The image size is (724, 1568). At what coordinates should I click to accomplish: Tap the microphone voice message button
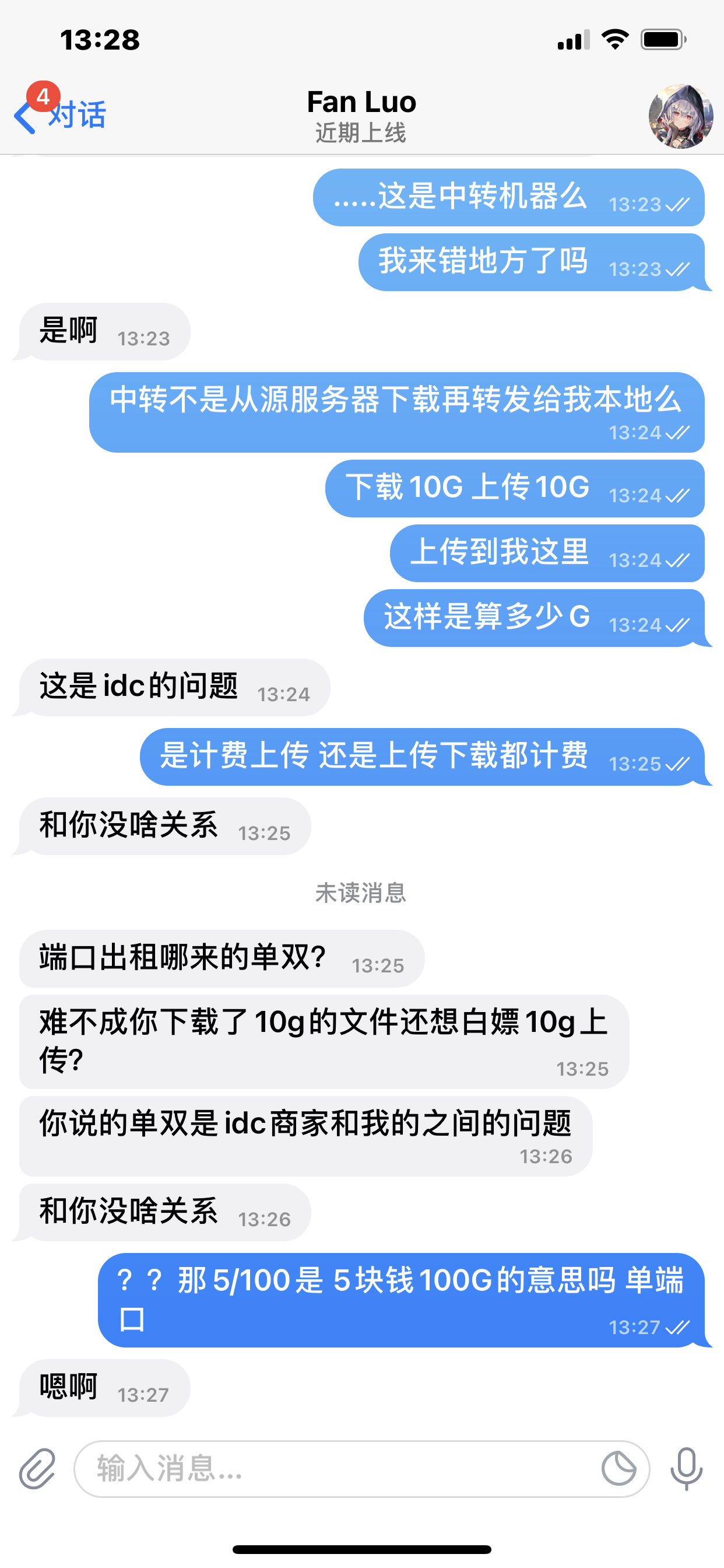[686, 1468]
